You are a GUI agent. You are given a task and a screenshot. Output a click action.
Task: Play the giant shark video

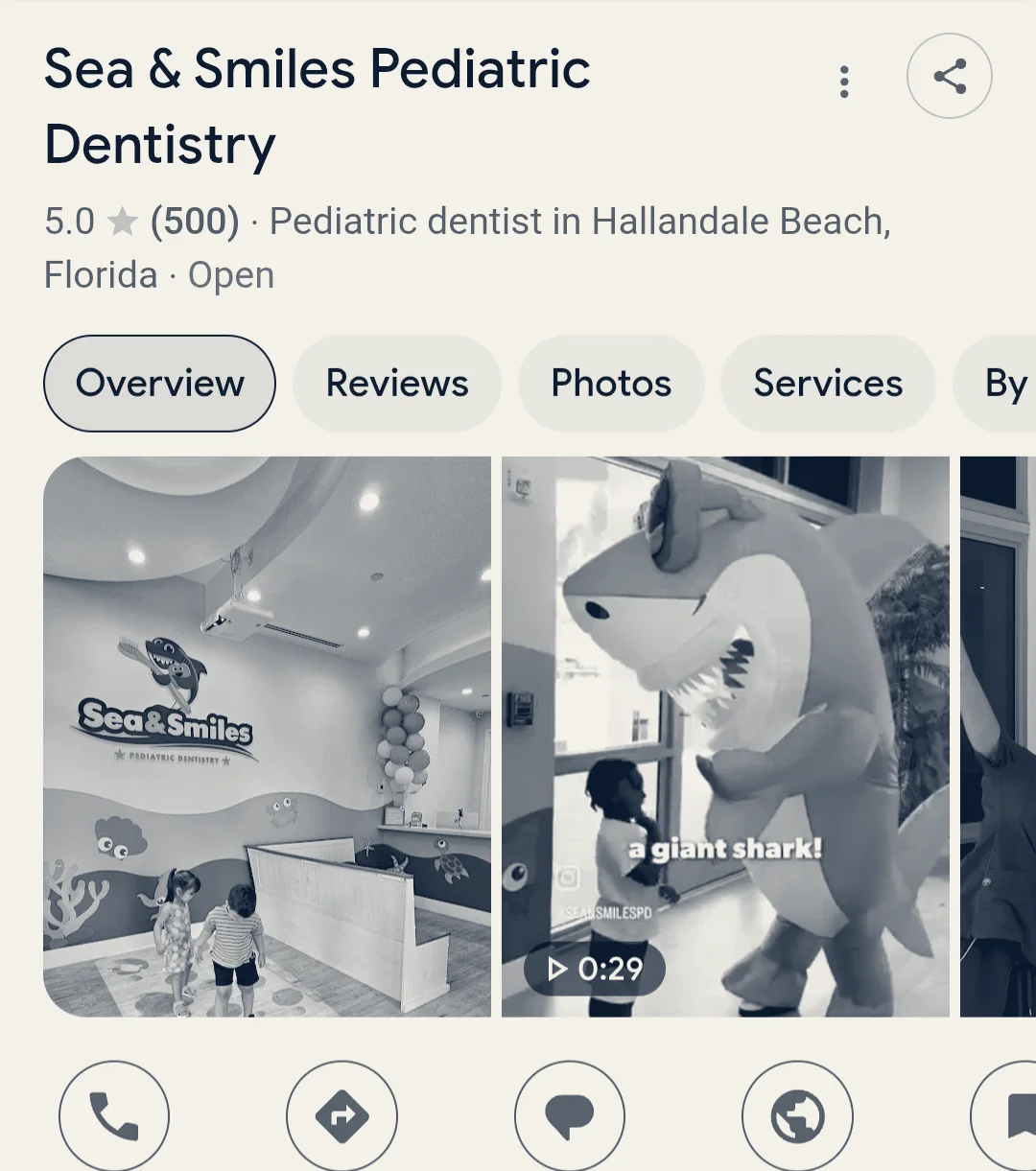pyautogui.click(x=725, y=737)
